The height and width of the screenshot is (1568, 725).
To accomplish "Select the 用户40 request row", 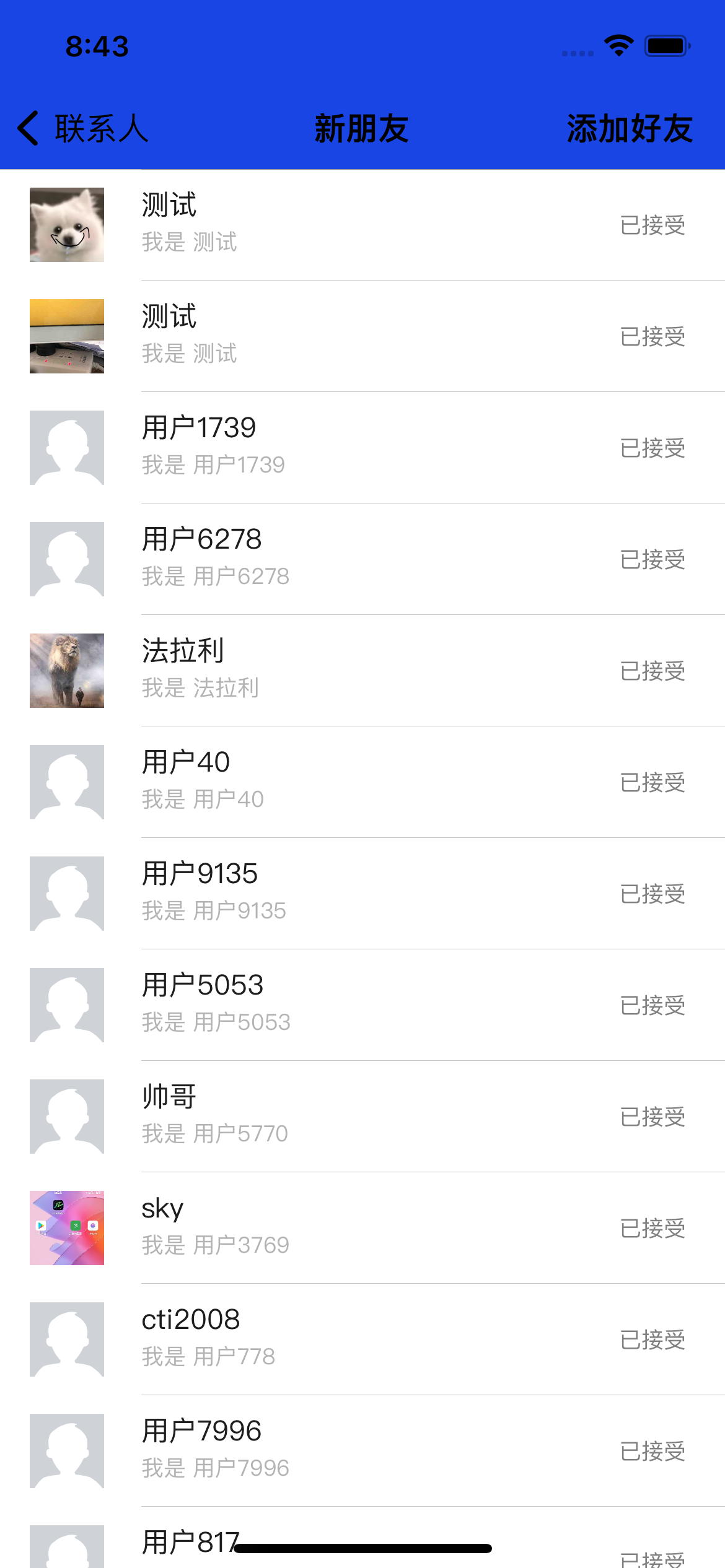I will [x=362, y=782].
